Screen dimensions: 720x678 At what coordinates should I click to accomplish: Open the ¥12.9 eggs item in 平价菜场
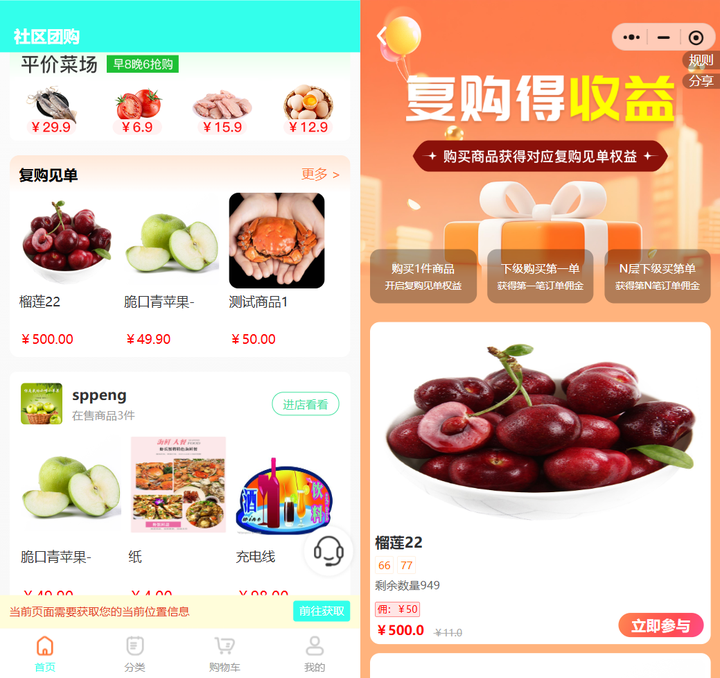[x=308, y=107]
